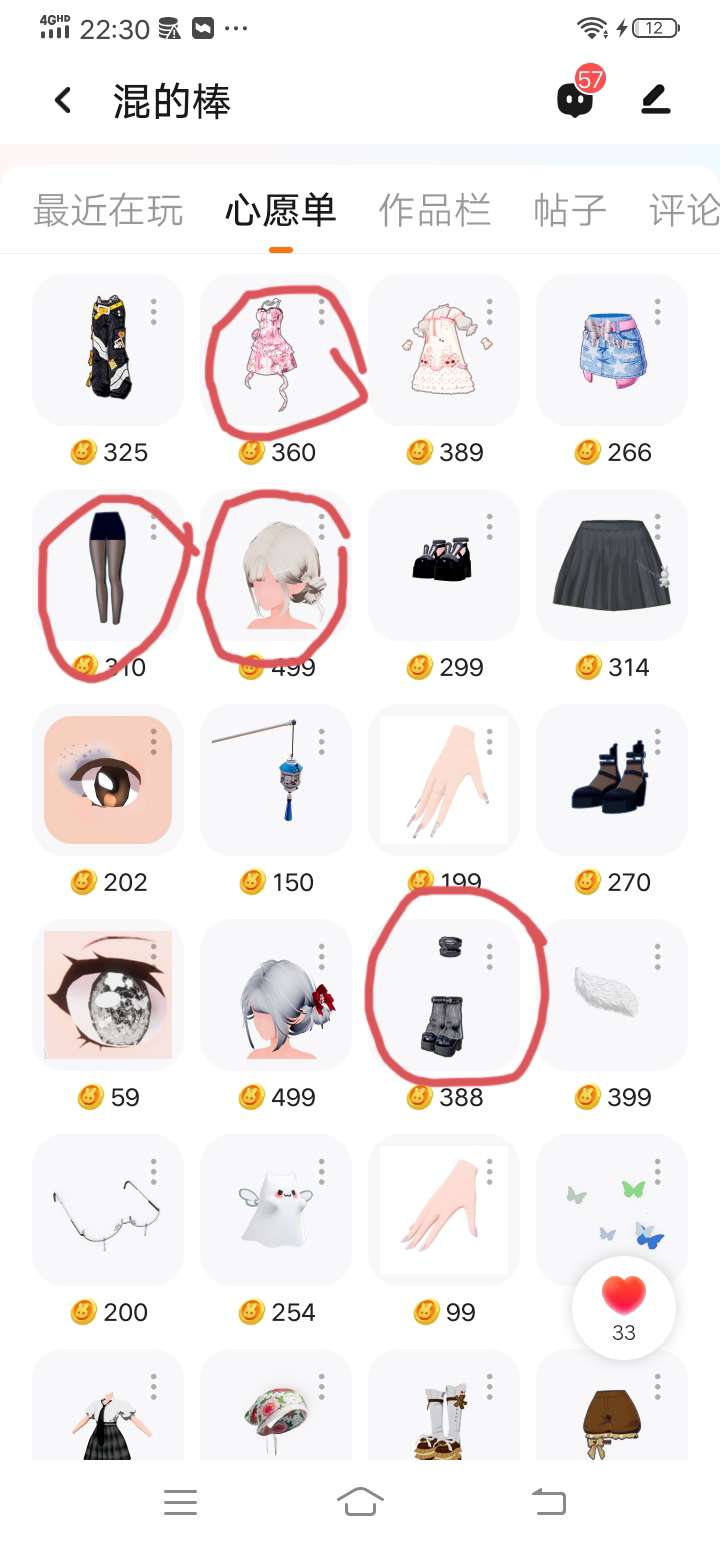720x1544 pixels.
Task: Open messages with 57 unread badge
Action: (576, 99)
